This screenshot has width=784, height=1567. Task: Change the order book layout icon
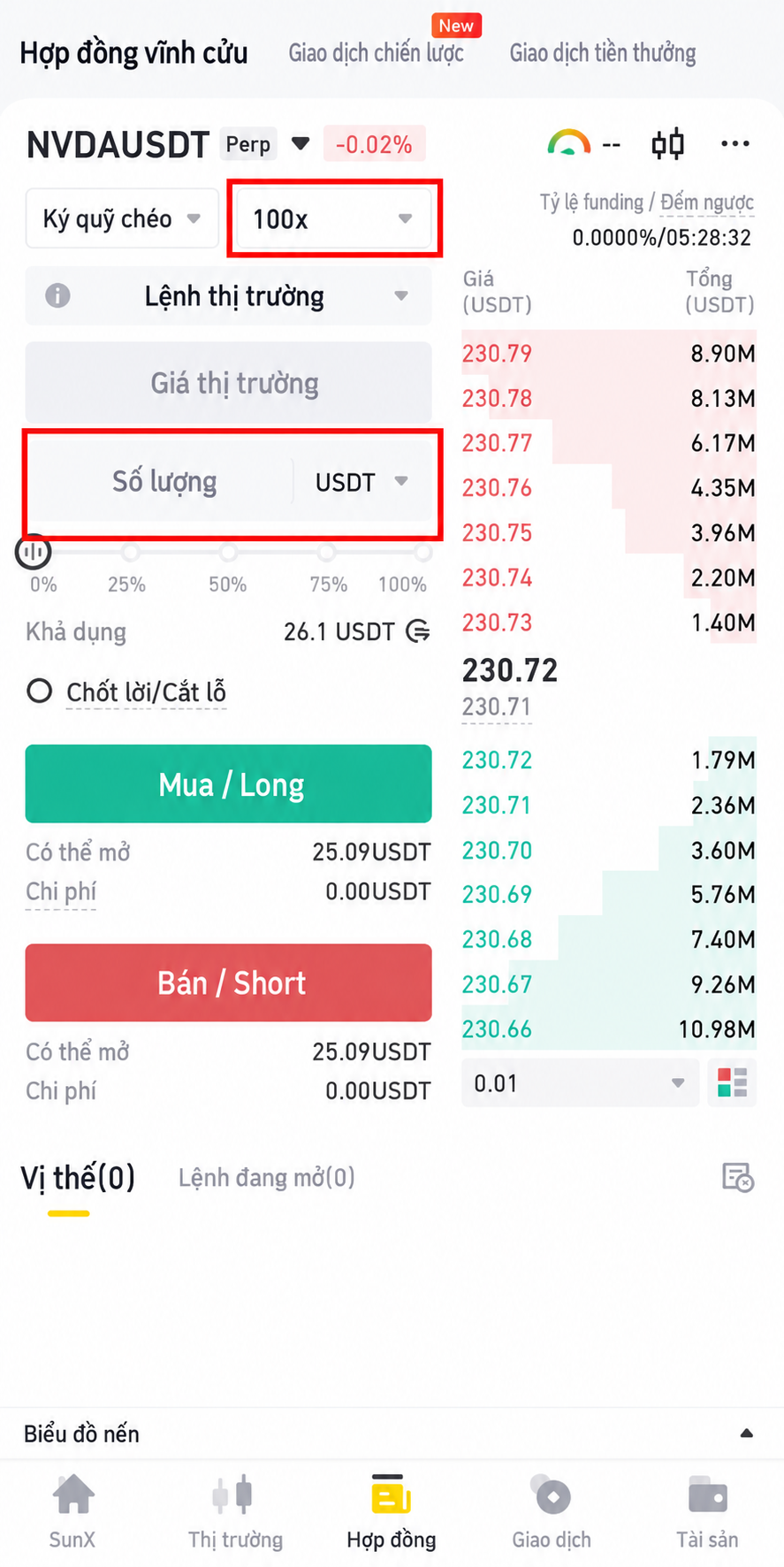[x=732, y=1082]
